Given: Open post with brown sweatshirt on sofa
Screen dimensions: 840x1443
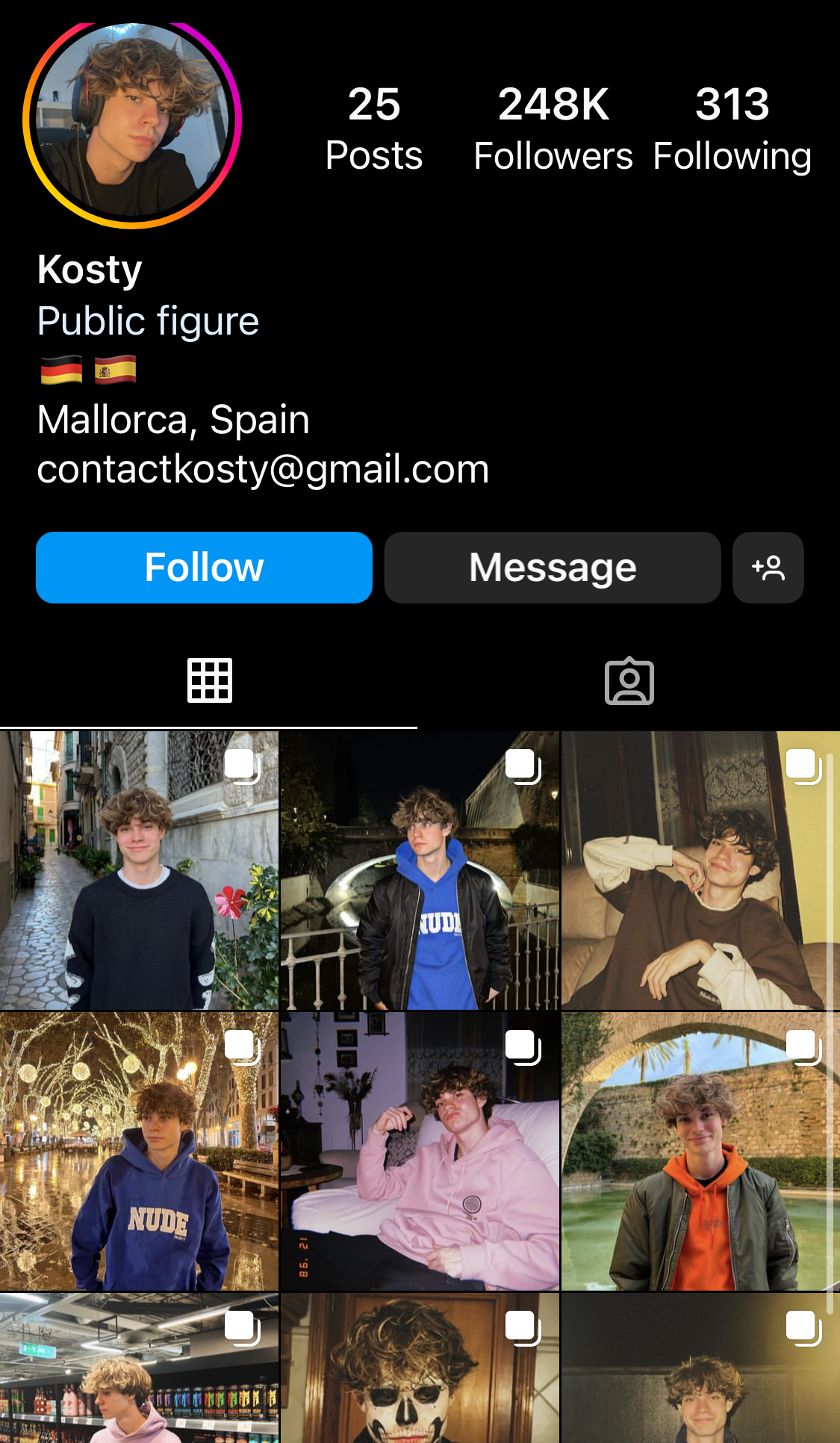Looking at the screenshot, I should [x=700, y=870].
